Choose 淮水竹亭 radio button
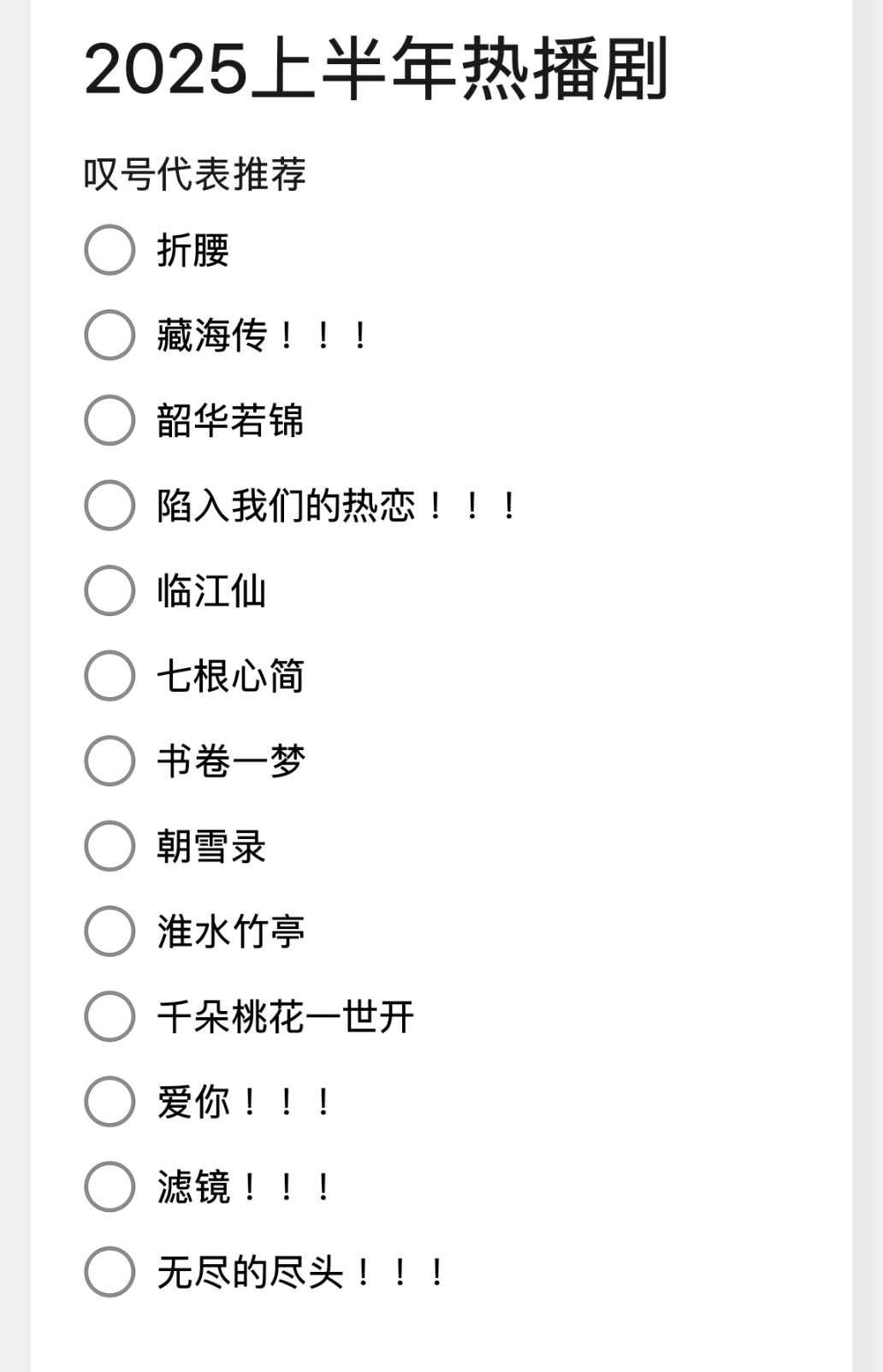The image size is (883, 1372). pyautogui.click(x=110, y=931)
